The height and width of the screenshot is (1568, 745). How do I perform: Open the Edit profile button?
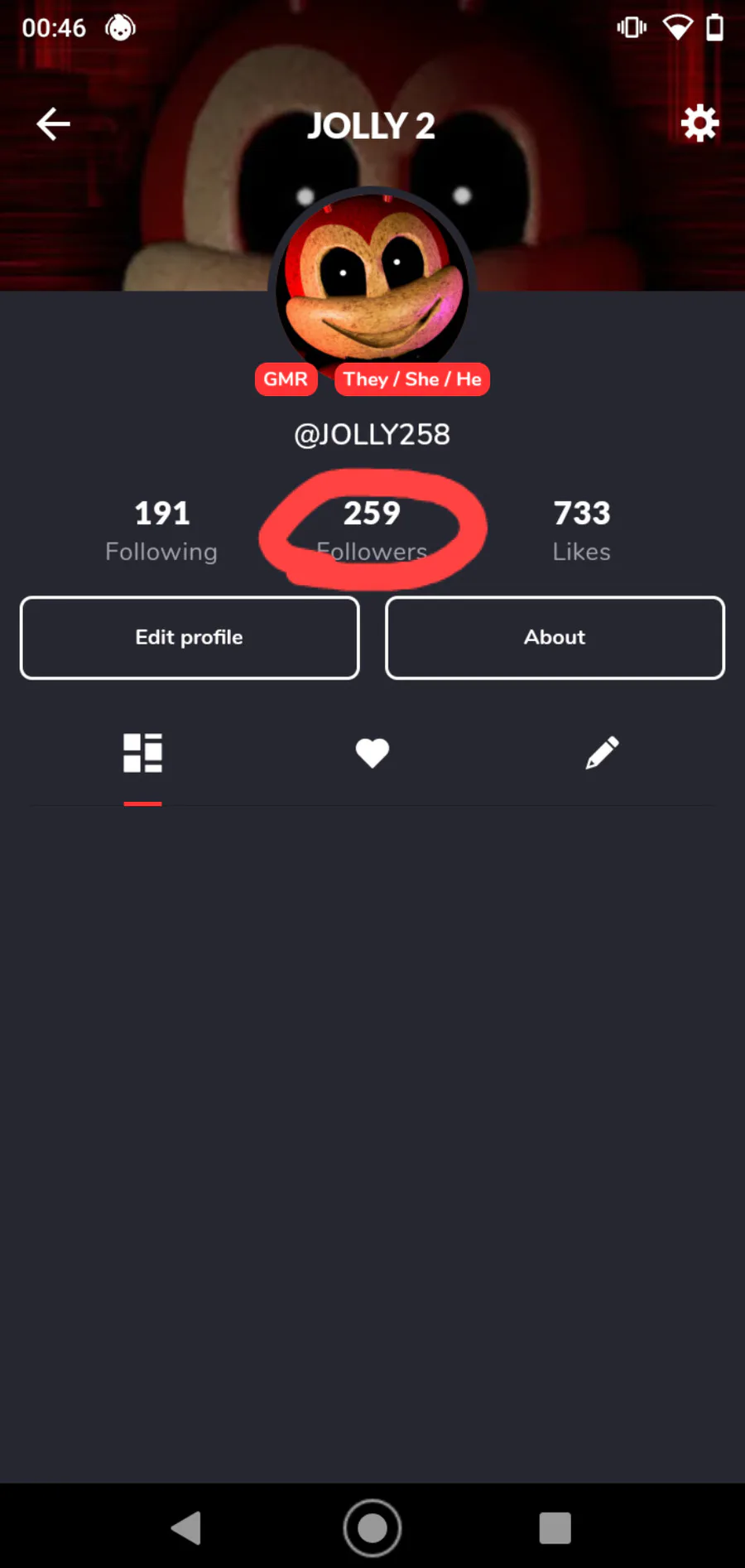coord(190,638)
